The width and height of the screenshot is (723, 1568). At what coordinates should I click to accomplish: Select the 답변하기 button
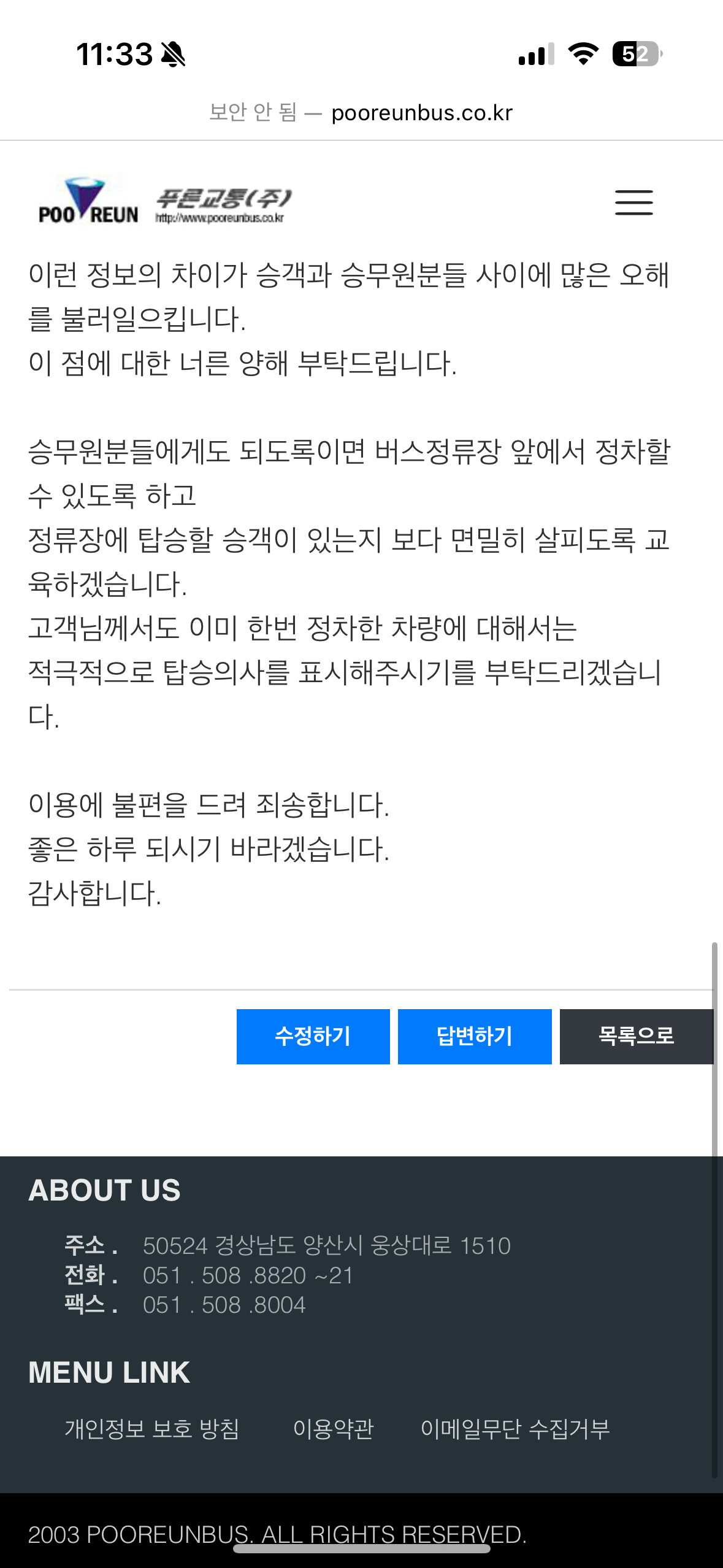475,1036
